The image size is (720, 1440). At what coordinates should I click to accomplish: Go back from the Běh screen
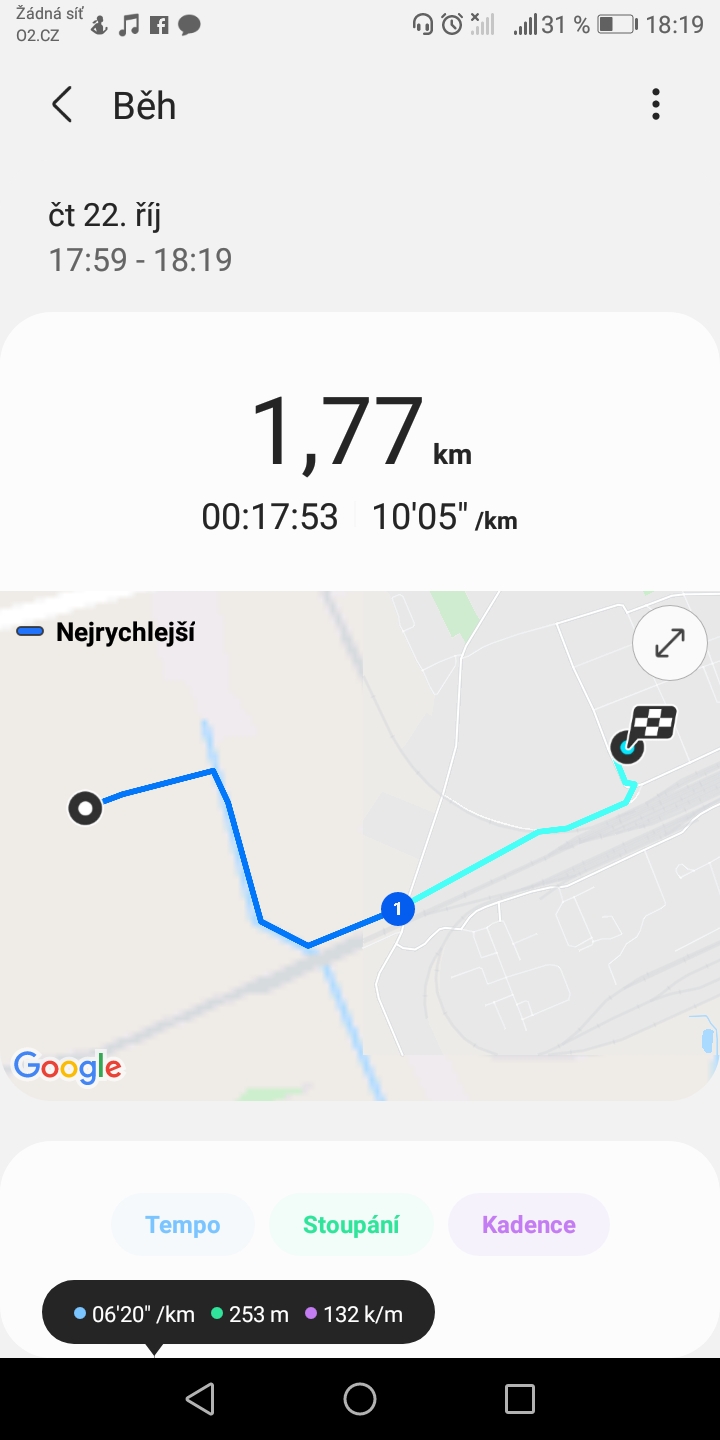click(x=62, y=105)
